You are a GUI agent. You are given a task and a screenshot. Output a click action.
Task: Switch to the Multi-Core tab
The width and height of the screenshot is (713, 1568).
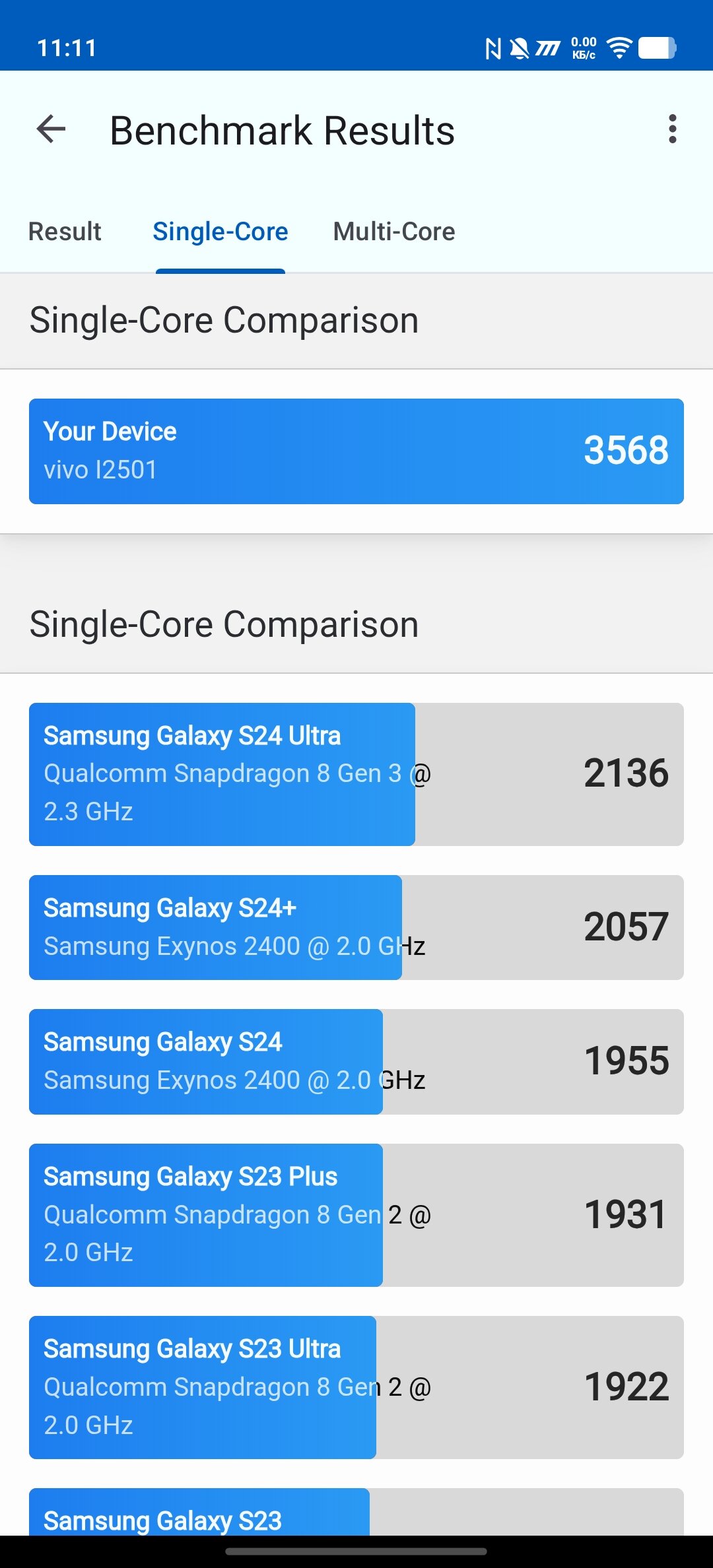(x=394, y=232)
